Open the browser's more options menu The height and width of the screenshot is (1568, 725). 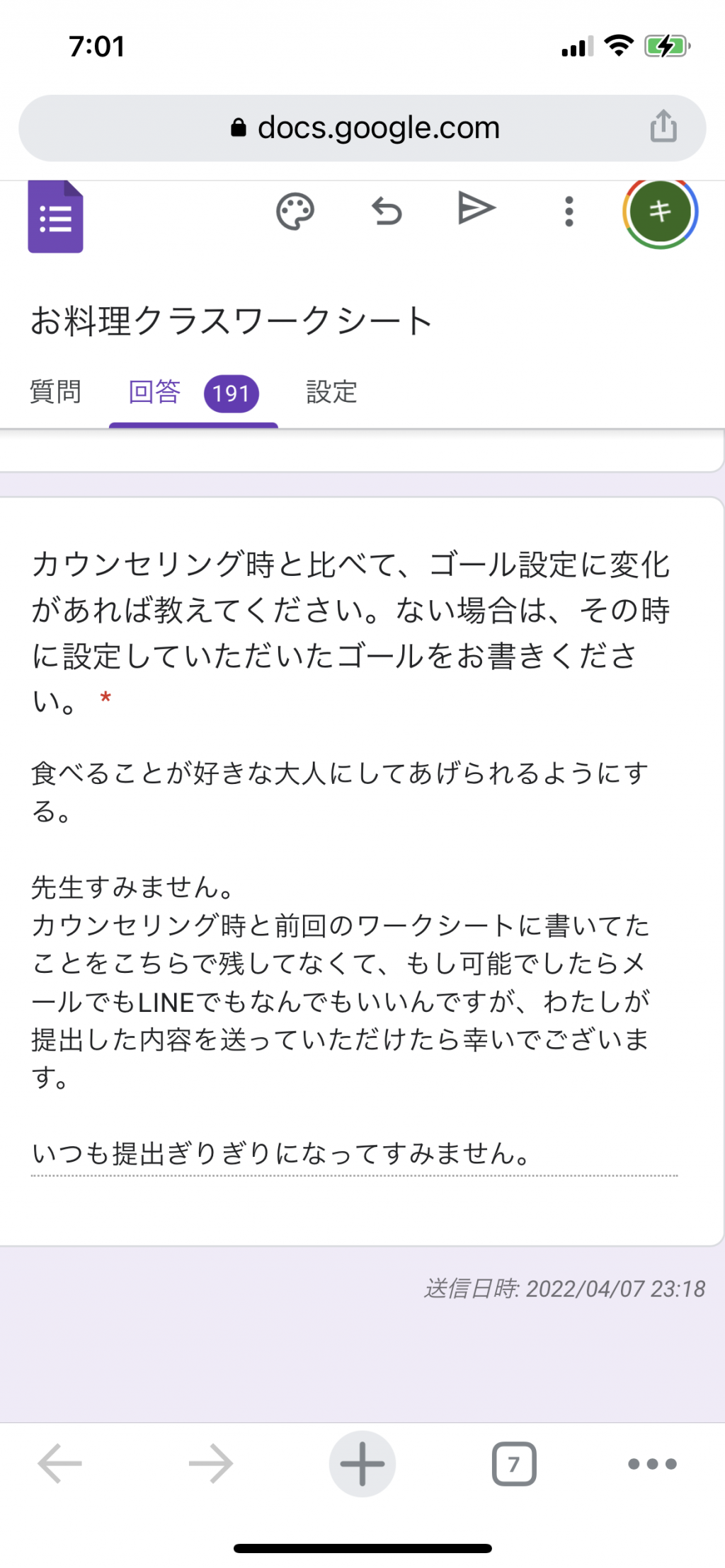click(x=652, y=1463)
